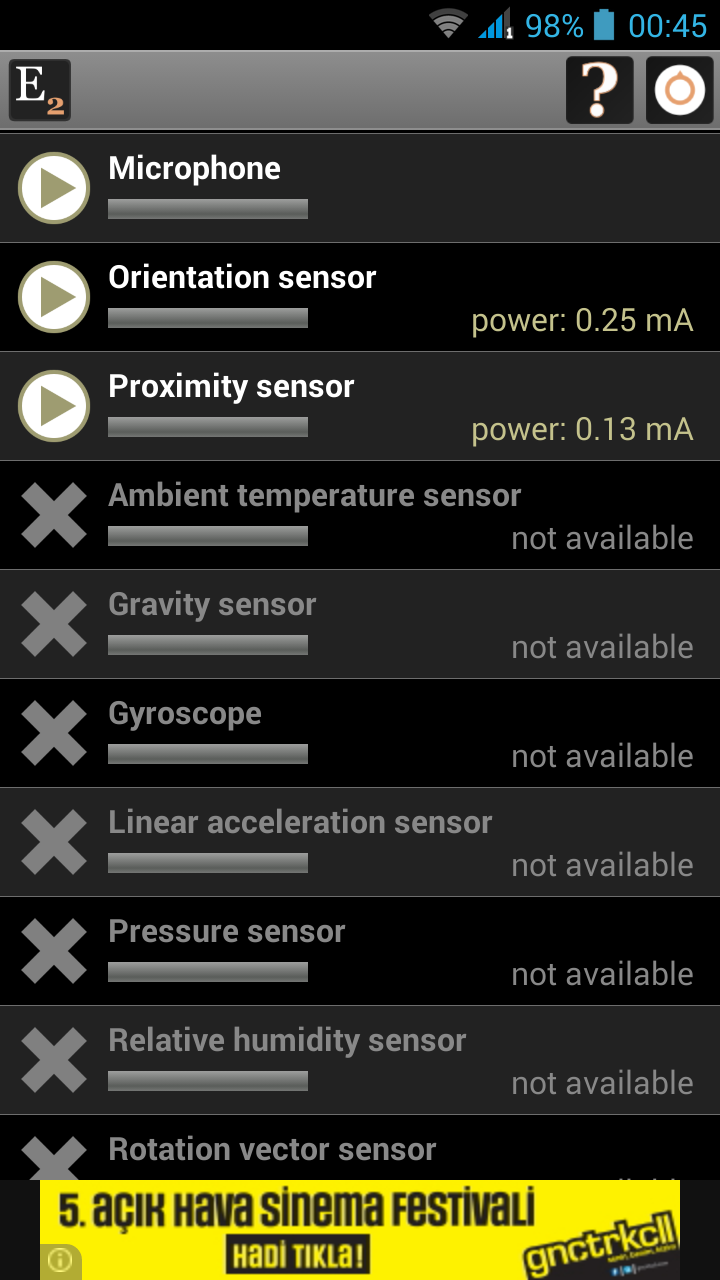Select the Ambient temperature sensor row
720x1280 pixels.
click(x=360, y=515)
